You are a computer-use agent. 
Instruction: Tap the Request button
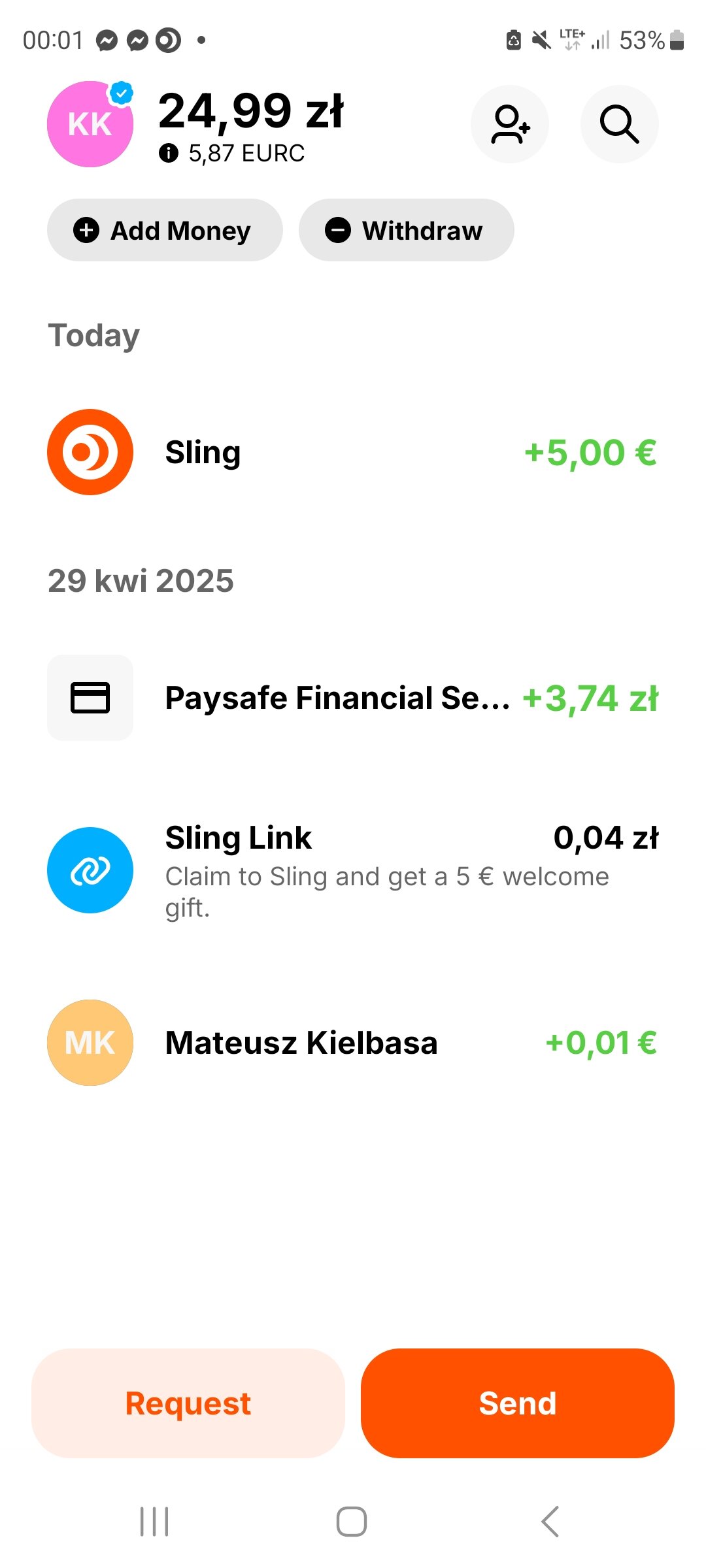pos(188,1403)
